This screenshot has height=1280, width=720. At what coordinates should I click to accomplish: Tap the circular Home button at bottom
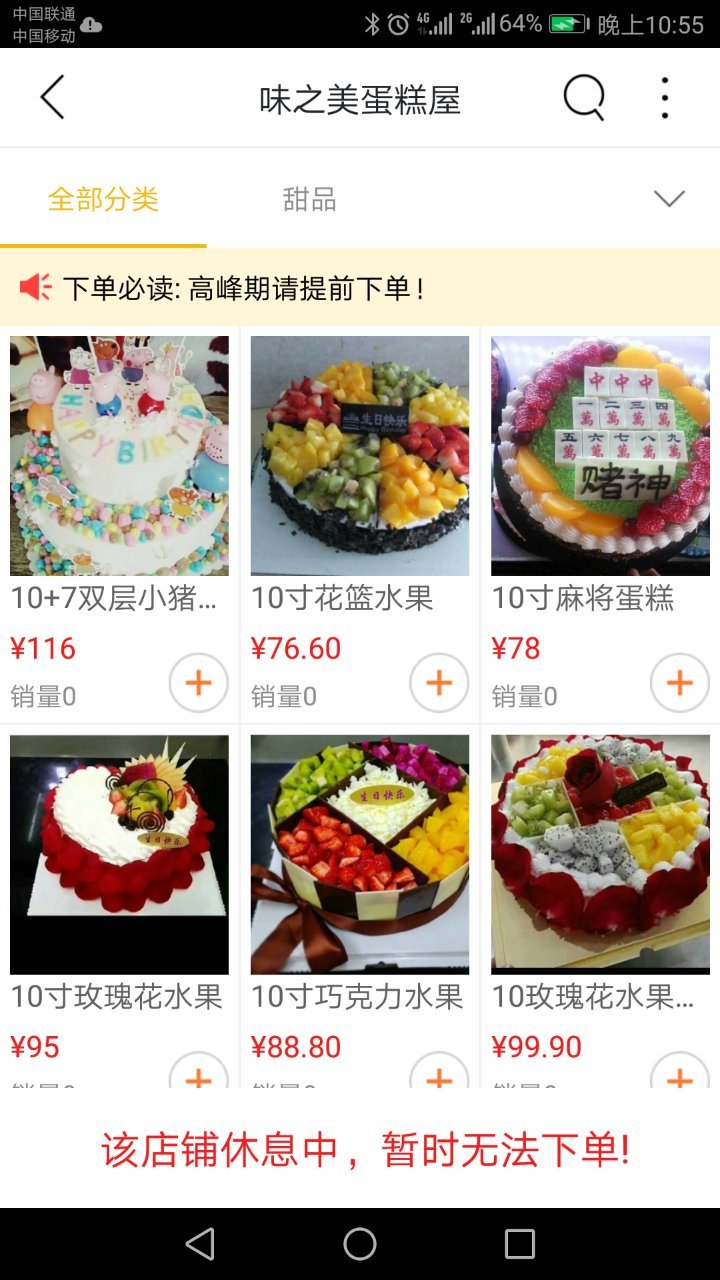click(x=360, y=1244)
